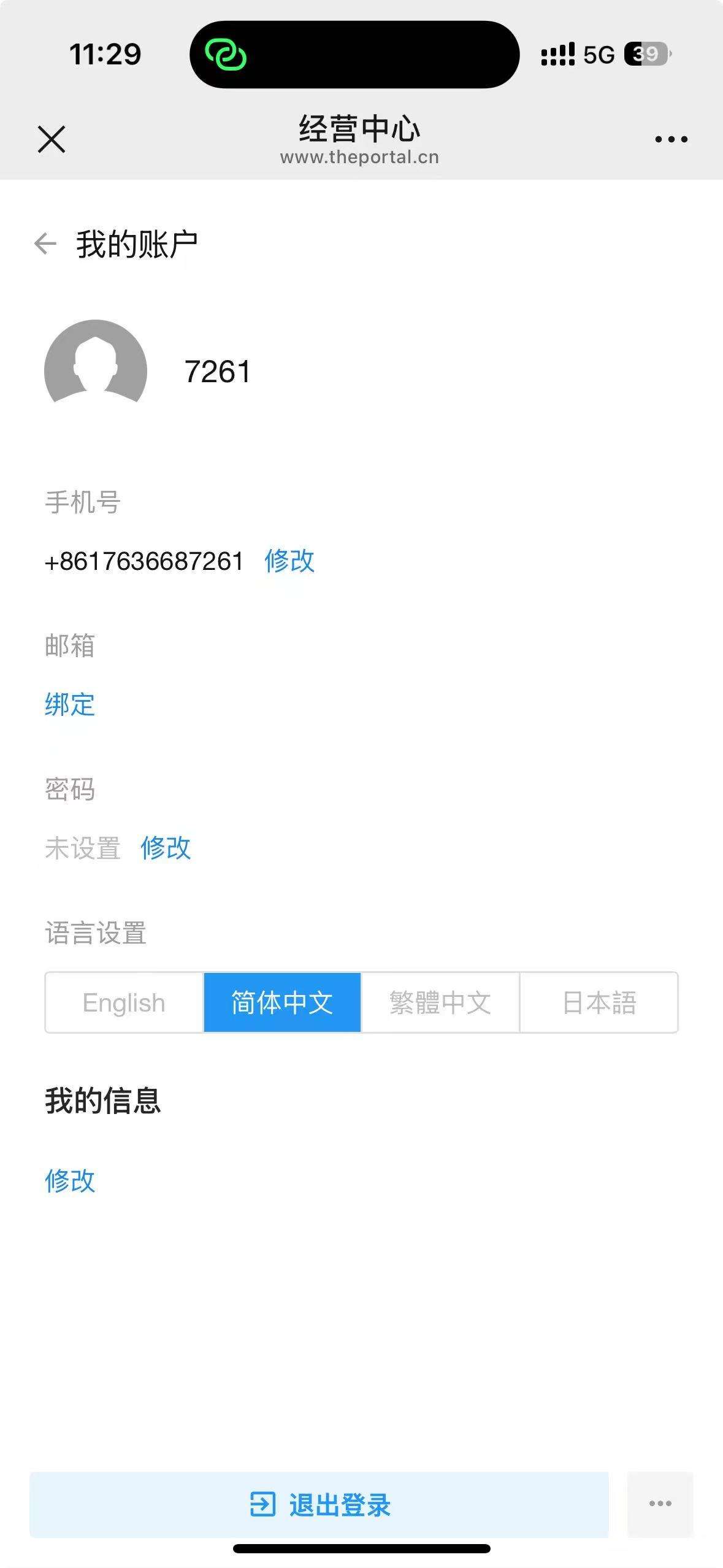This screenshot has width=723, height=1568.
Task: Go back from 我的账户
Action: [45, 244]
